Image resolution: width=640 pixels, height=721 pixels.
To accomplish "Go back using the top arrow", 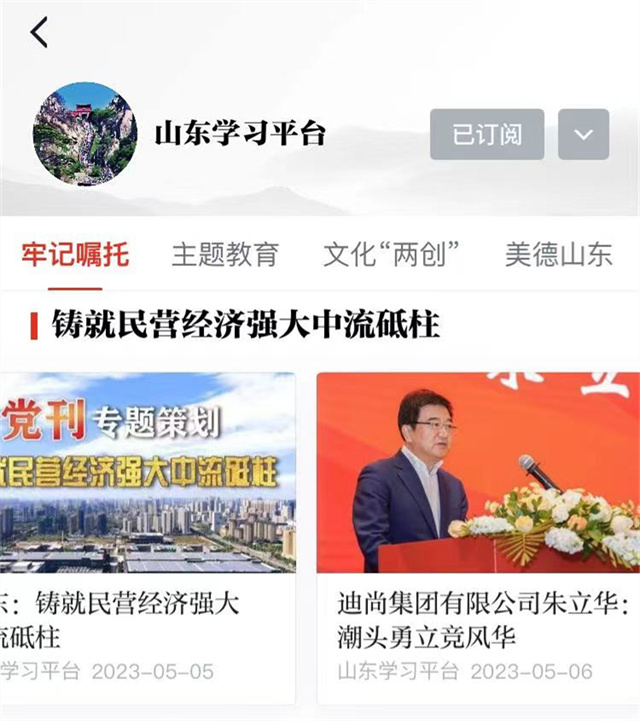I will coord(39,33).
